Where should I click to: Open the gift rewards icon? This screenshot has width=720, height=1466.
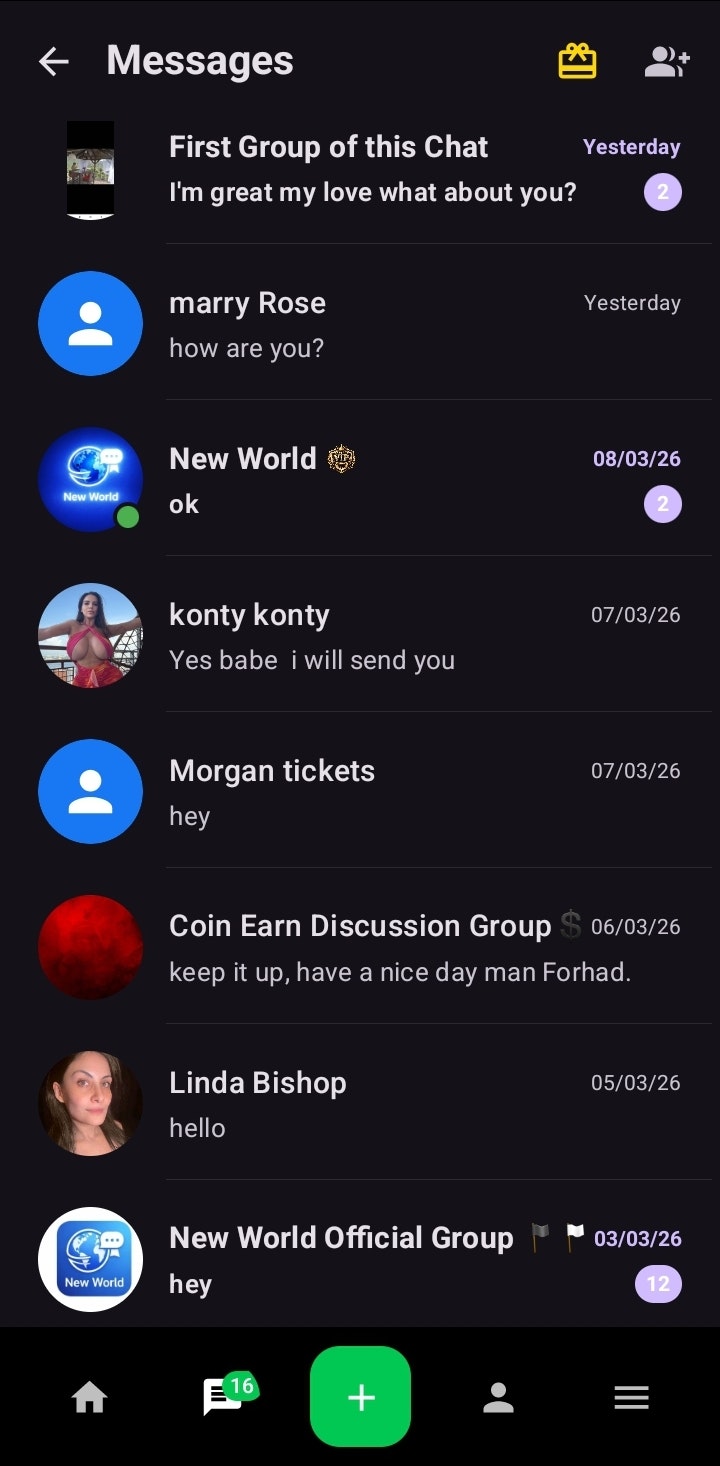point(578,60)
